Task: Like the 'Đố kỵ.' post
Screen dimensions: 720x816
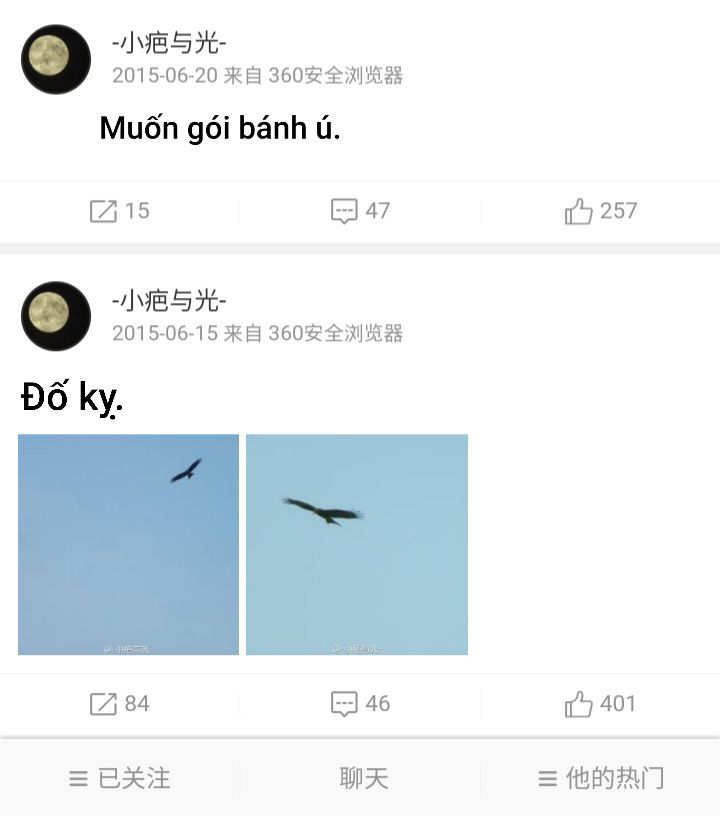Action: click(600, 704)
